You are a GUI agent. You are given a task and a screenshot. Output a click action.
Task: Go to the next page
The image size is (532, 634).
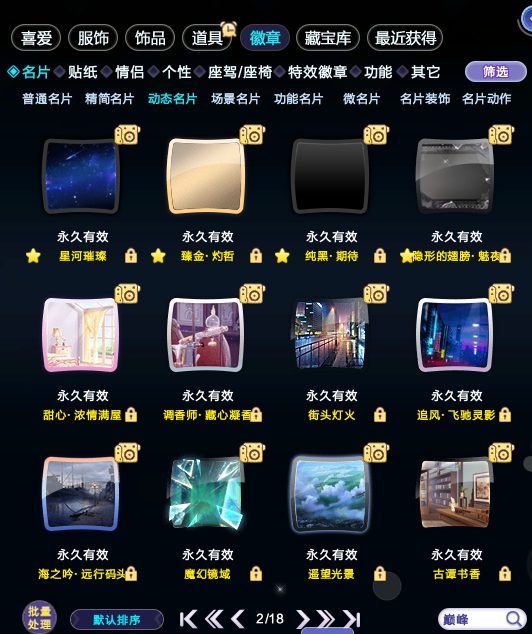click(x=302, y=619)
